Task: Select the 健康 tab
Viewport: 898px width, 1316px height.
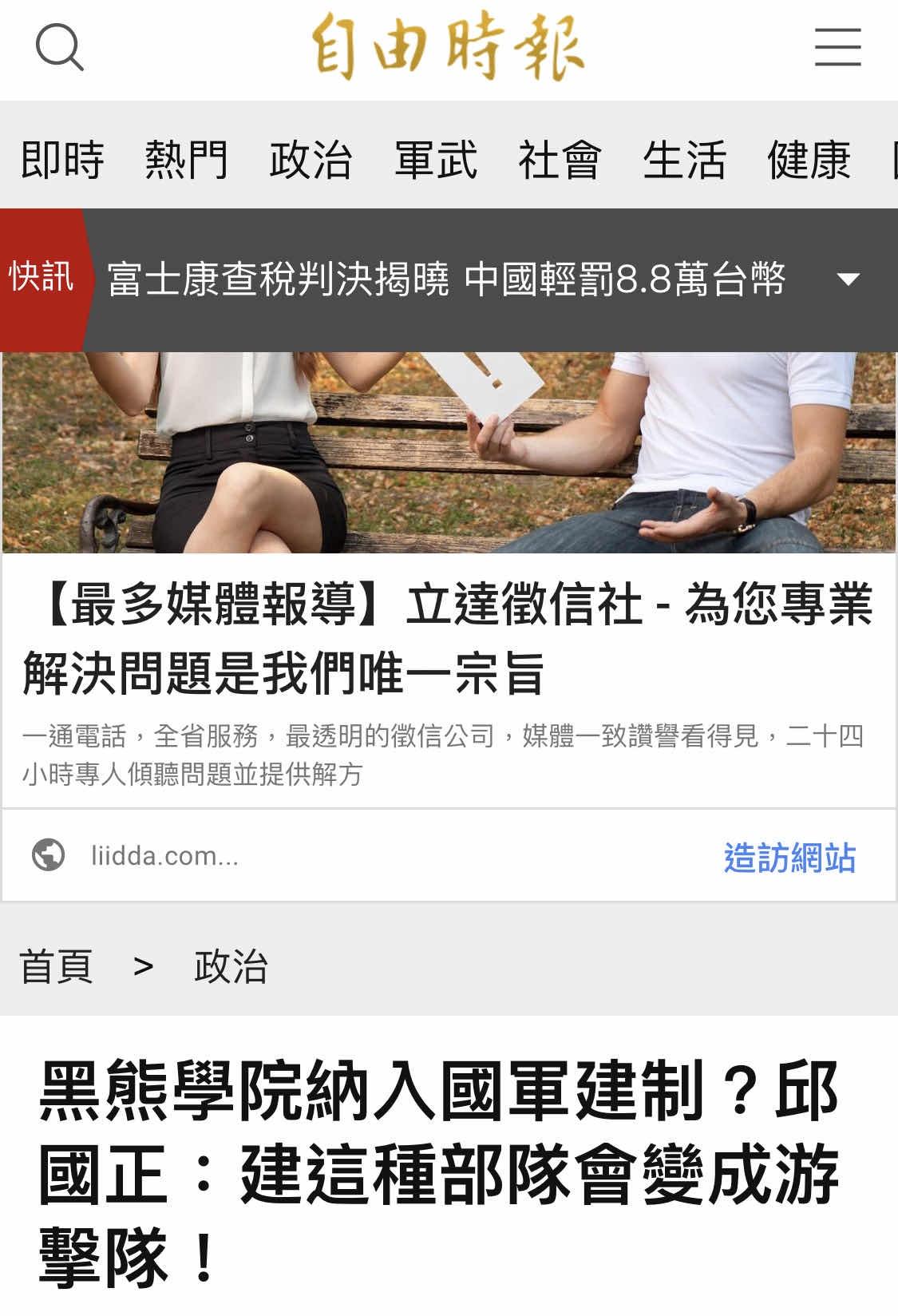Action: click(x=809, y=160)
